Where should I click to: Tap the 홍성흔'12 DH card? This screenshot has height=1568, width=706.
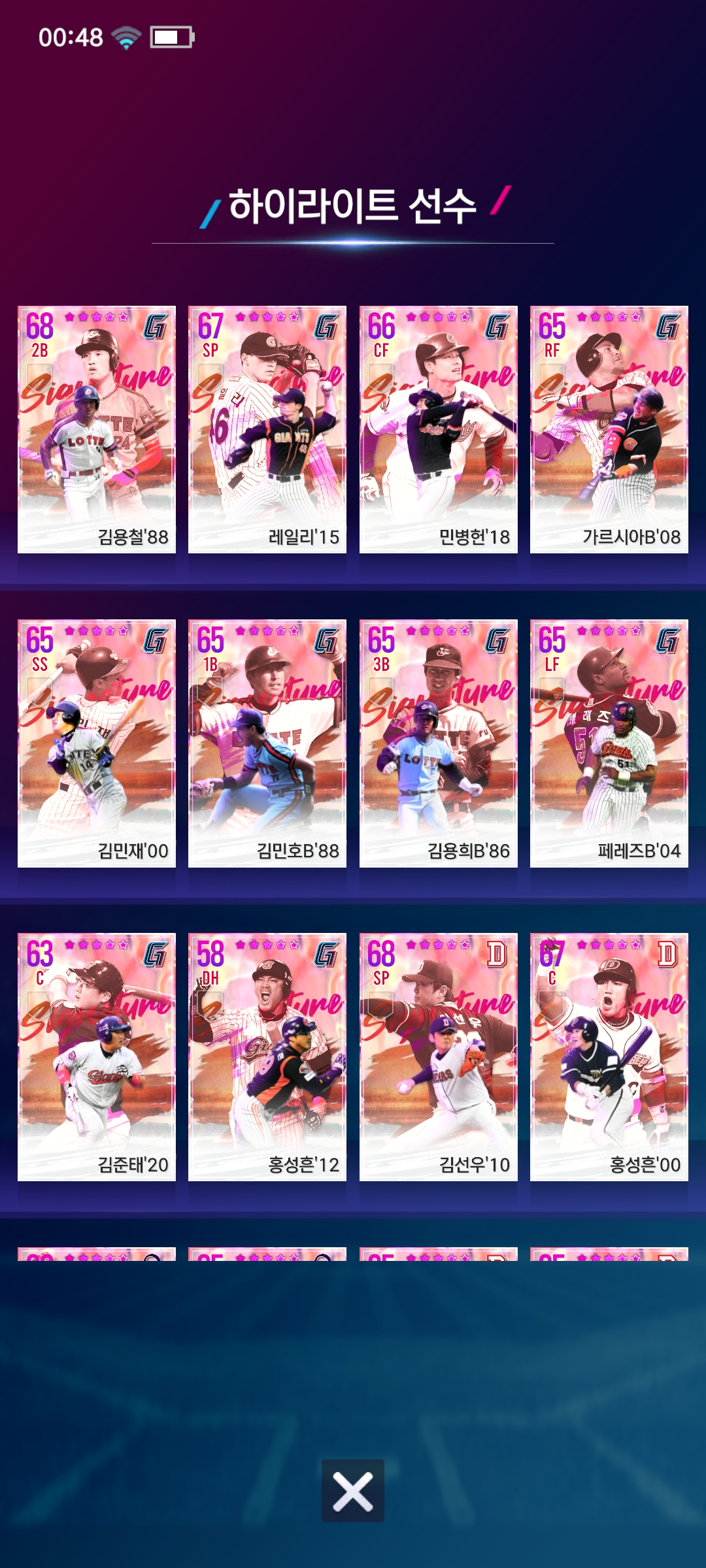pyautogui.click(x=267, y=1056)
